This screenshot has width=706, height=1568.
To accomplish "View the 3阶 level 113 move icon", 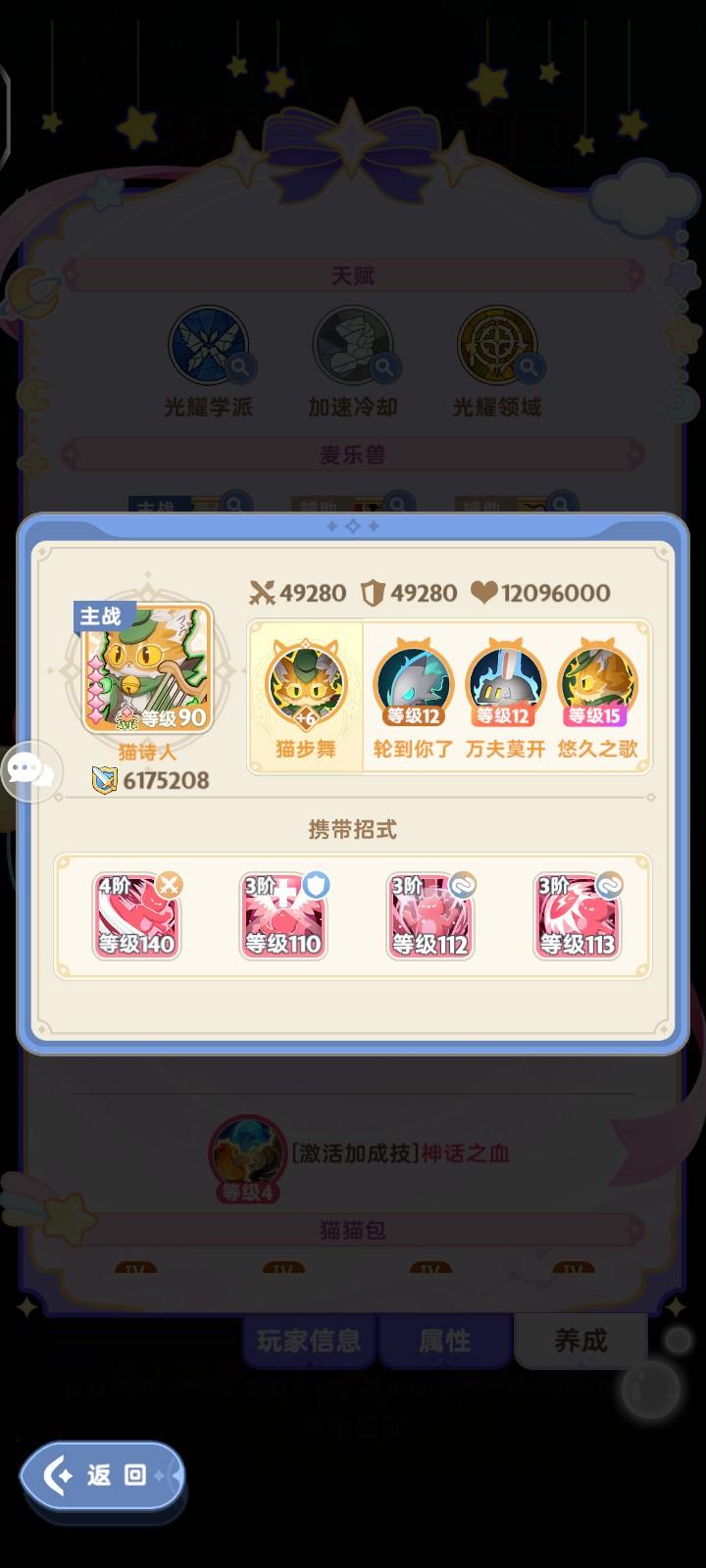I will [x=577, y=916].
